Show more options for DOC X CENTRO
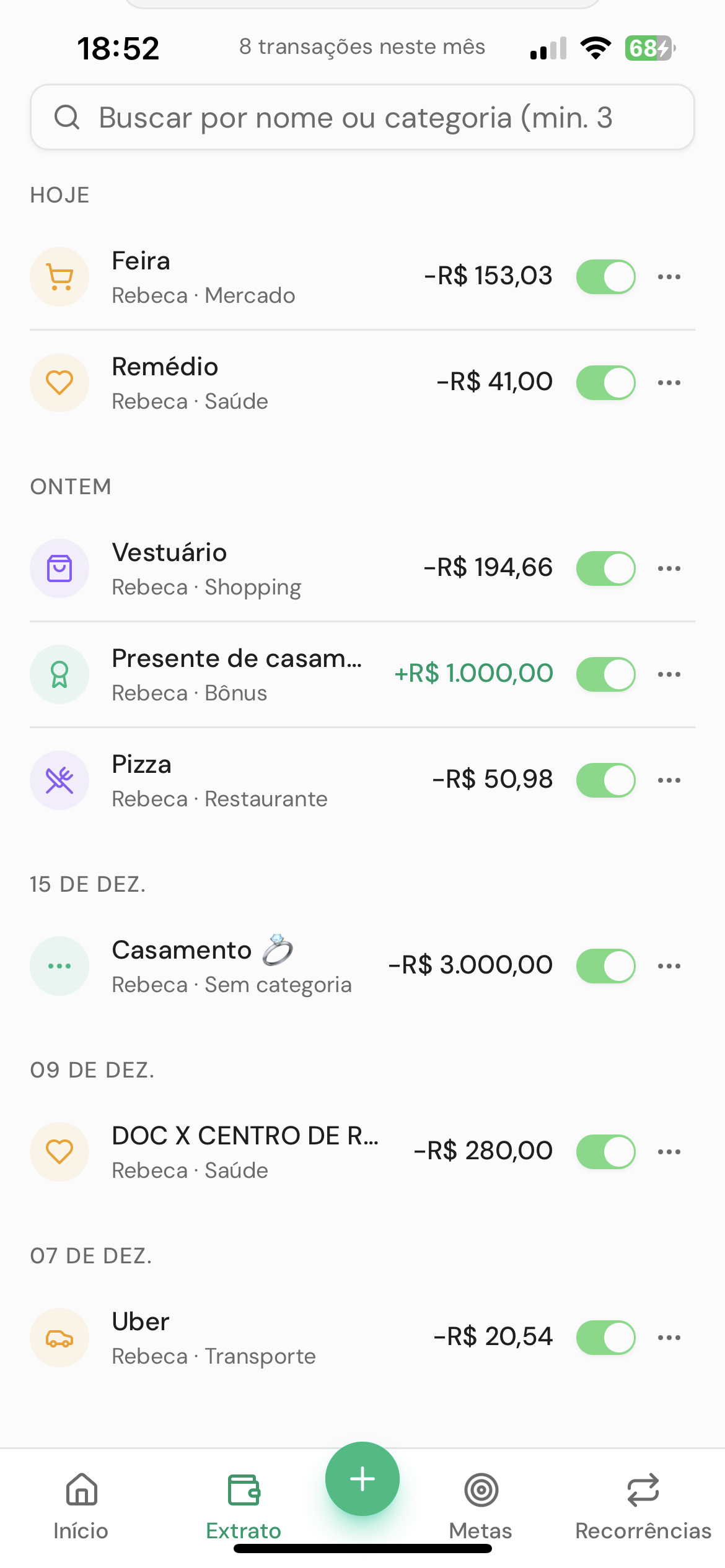This screenshot has width=725, height=1568. click(x=669, y=1152)
